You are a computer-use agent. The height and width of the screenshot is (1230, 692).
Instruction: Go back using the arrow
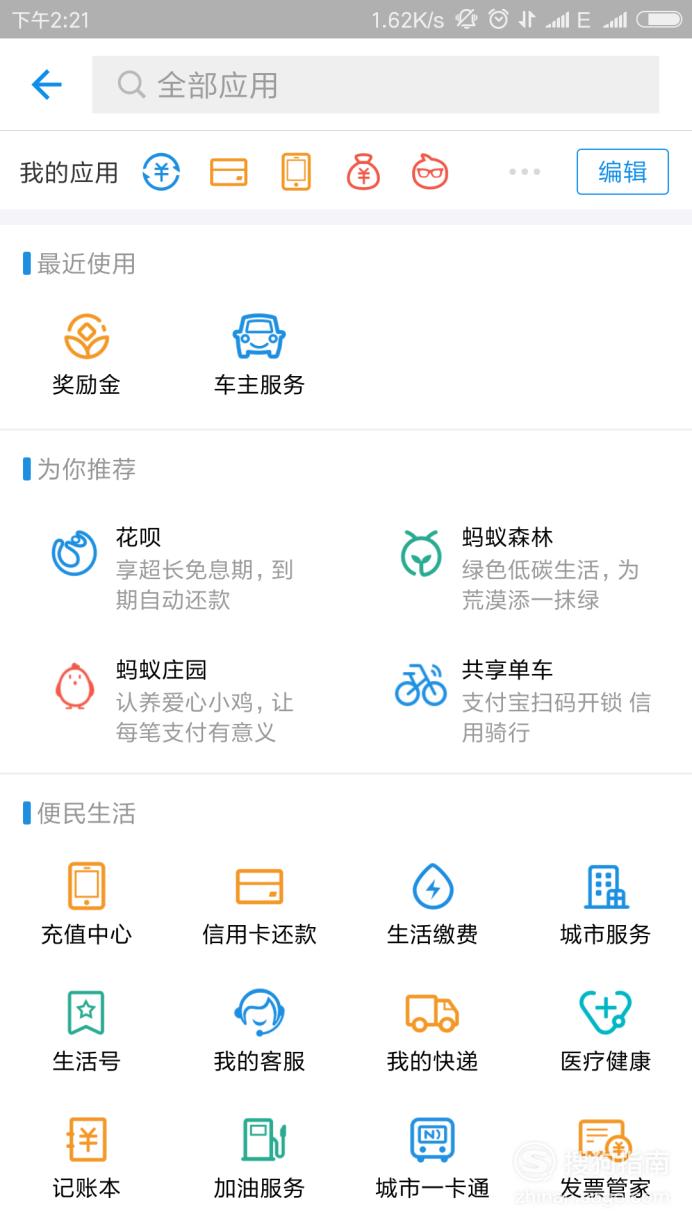47,85
